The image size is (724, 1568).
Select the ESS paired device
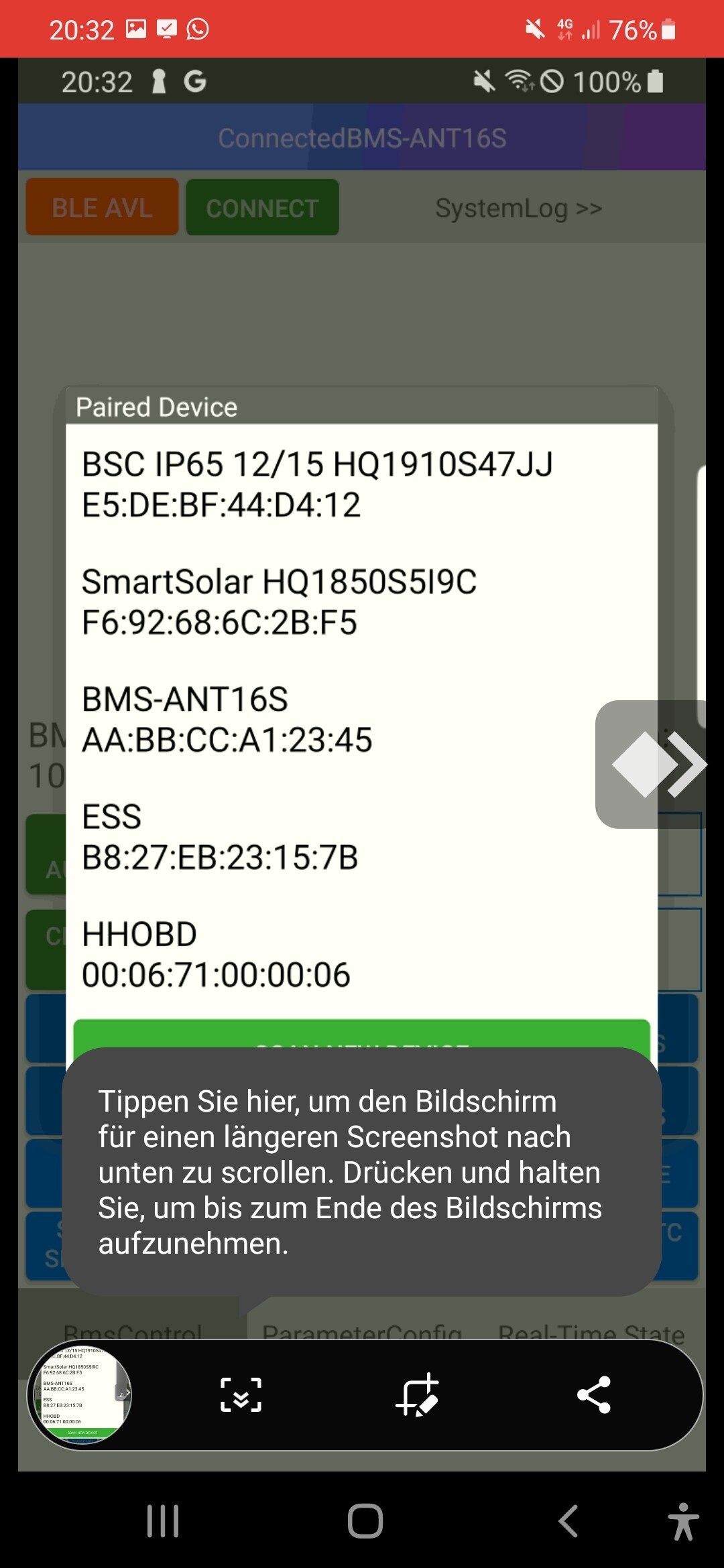(x=361, y=836)
